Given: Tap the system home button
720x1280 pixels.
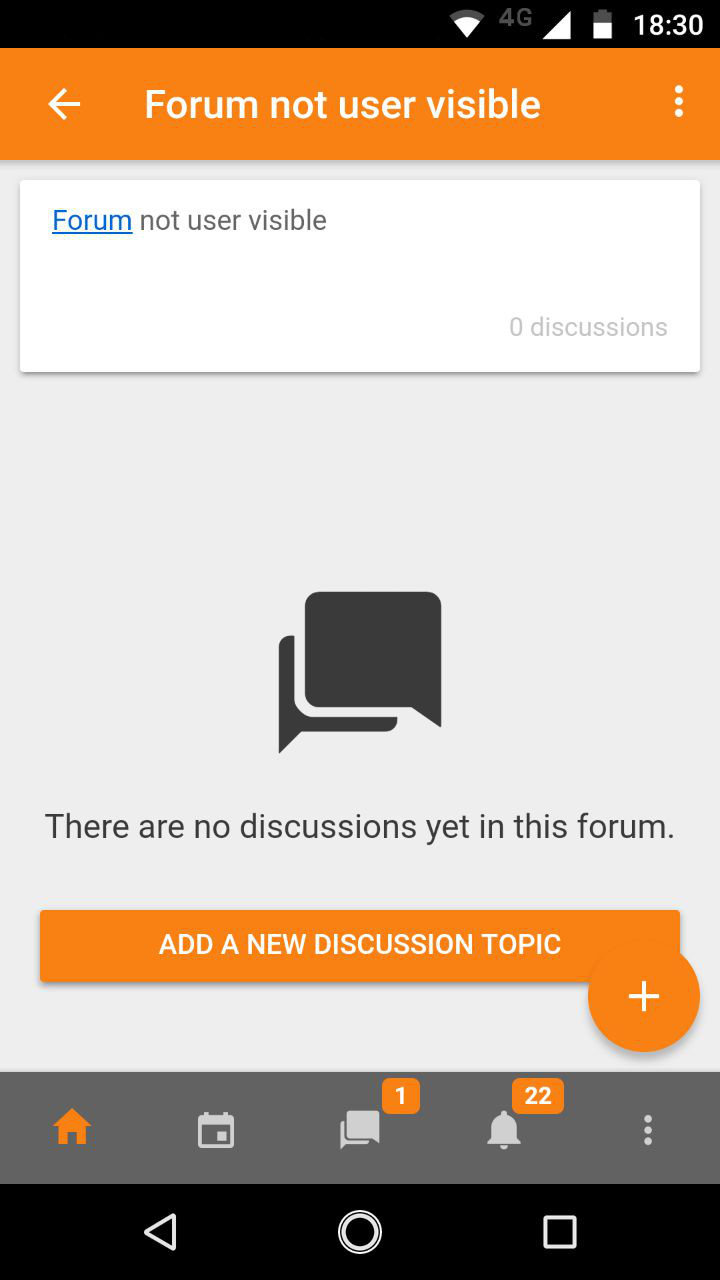Looking at the screenshot, I should pos(360,1232).
